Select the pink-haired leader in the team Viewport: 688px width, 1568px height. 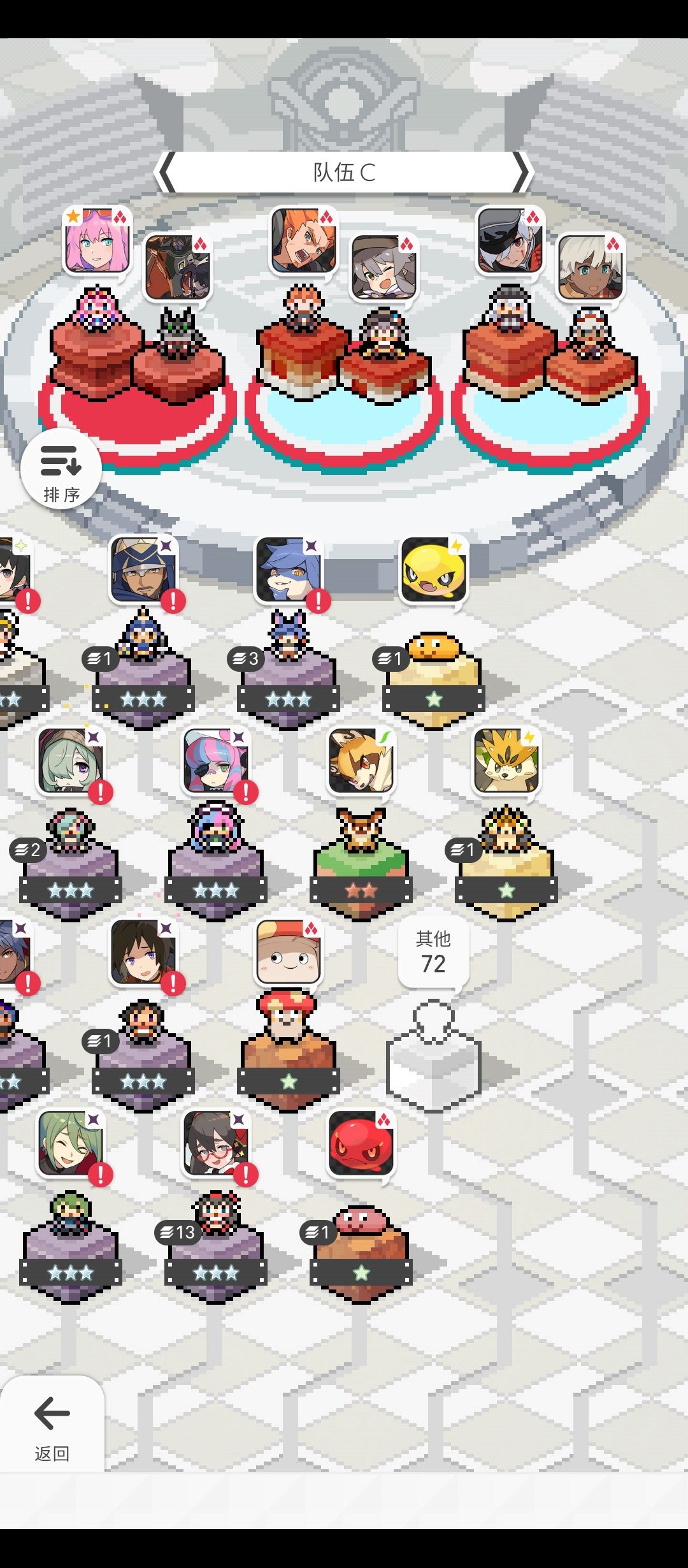tap(97, 241)
